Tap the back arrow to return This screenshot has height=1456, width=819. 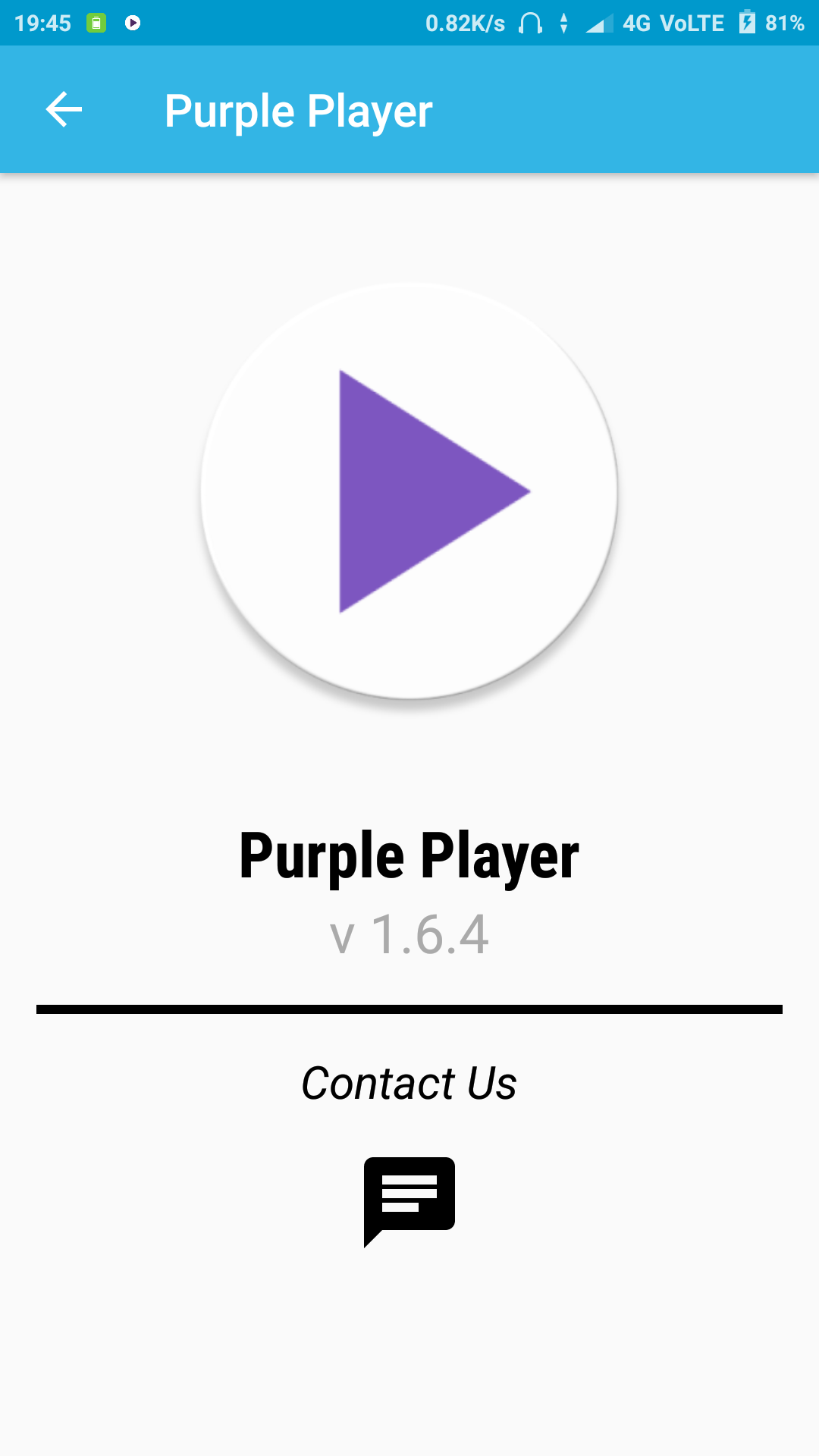[x=64, y=110]
